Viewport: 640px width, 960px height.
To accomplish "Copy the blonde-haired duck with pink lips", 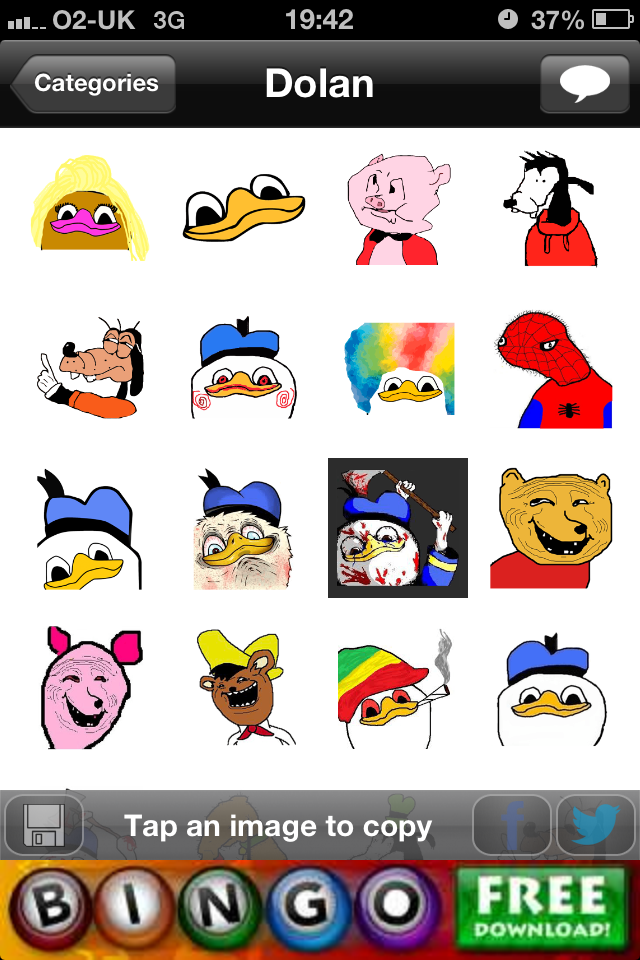I will click(x=87, y=208).
